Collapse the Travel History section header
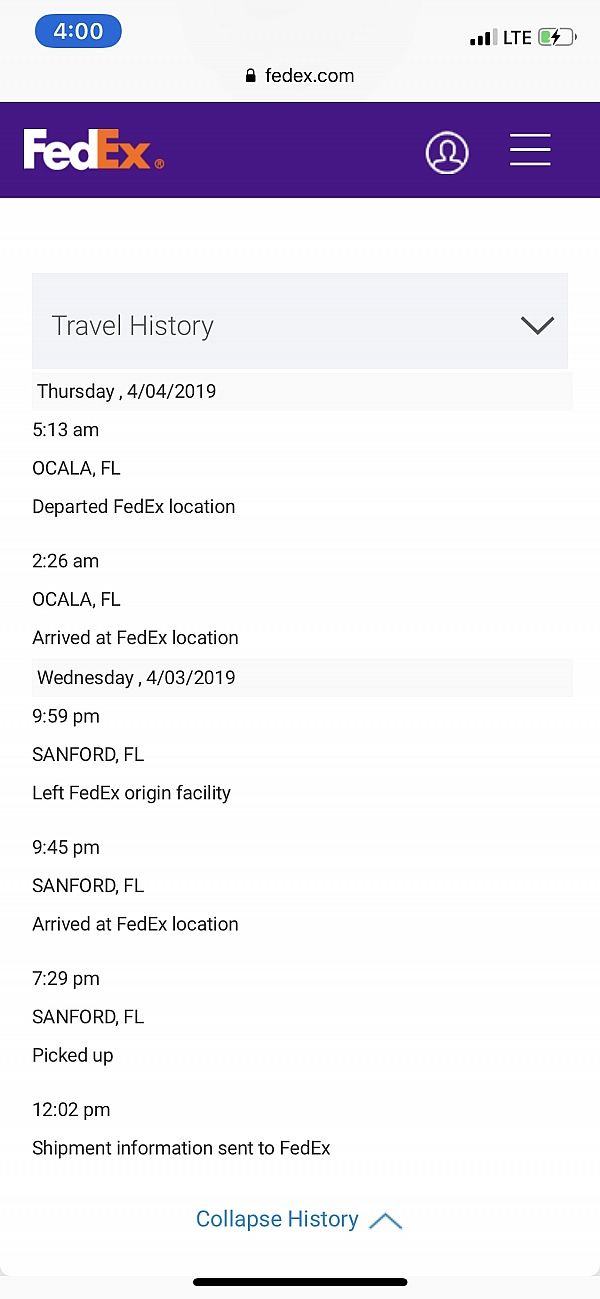 300,325
